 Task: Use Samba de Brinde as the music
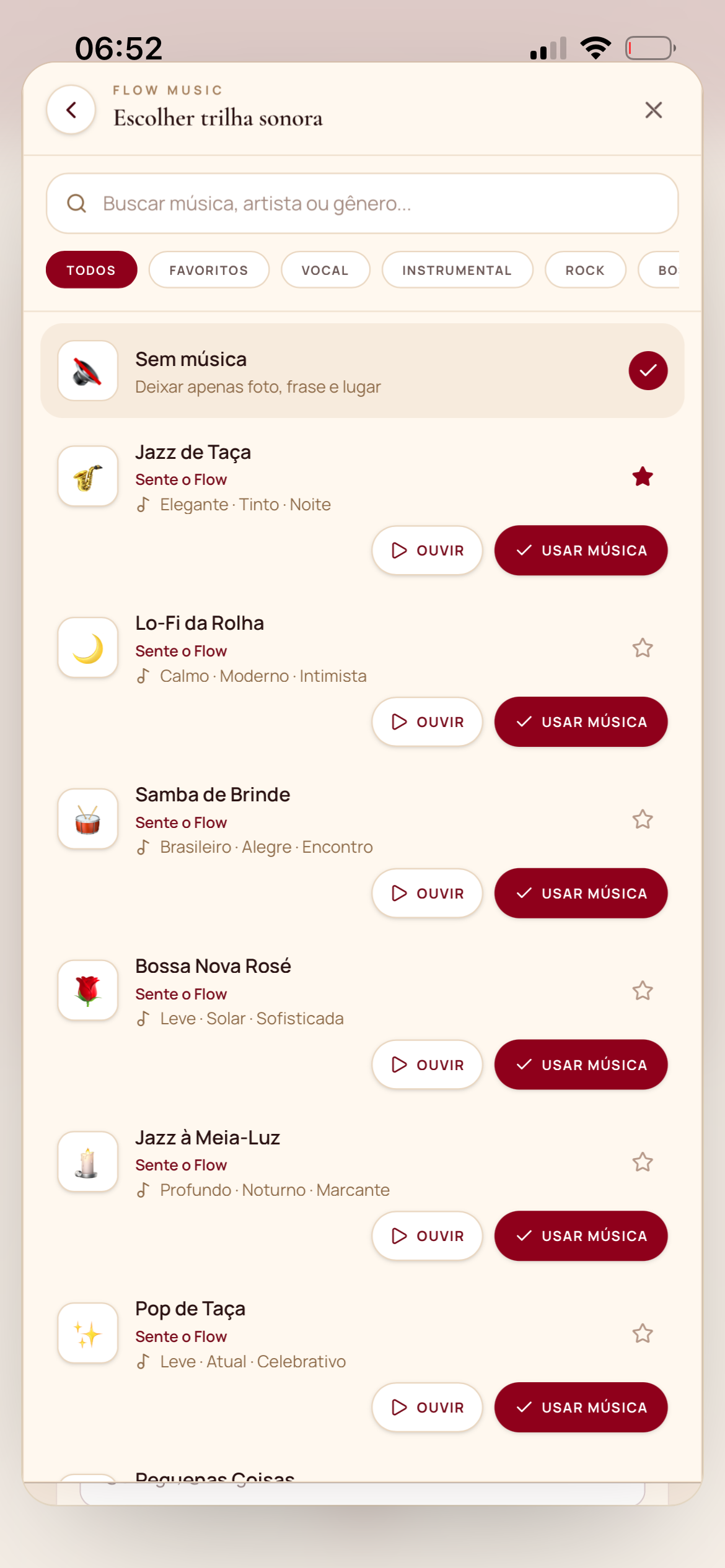click(x=581, y=893)
